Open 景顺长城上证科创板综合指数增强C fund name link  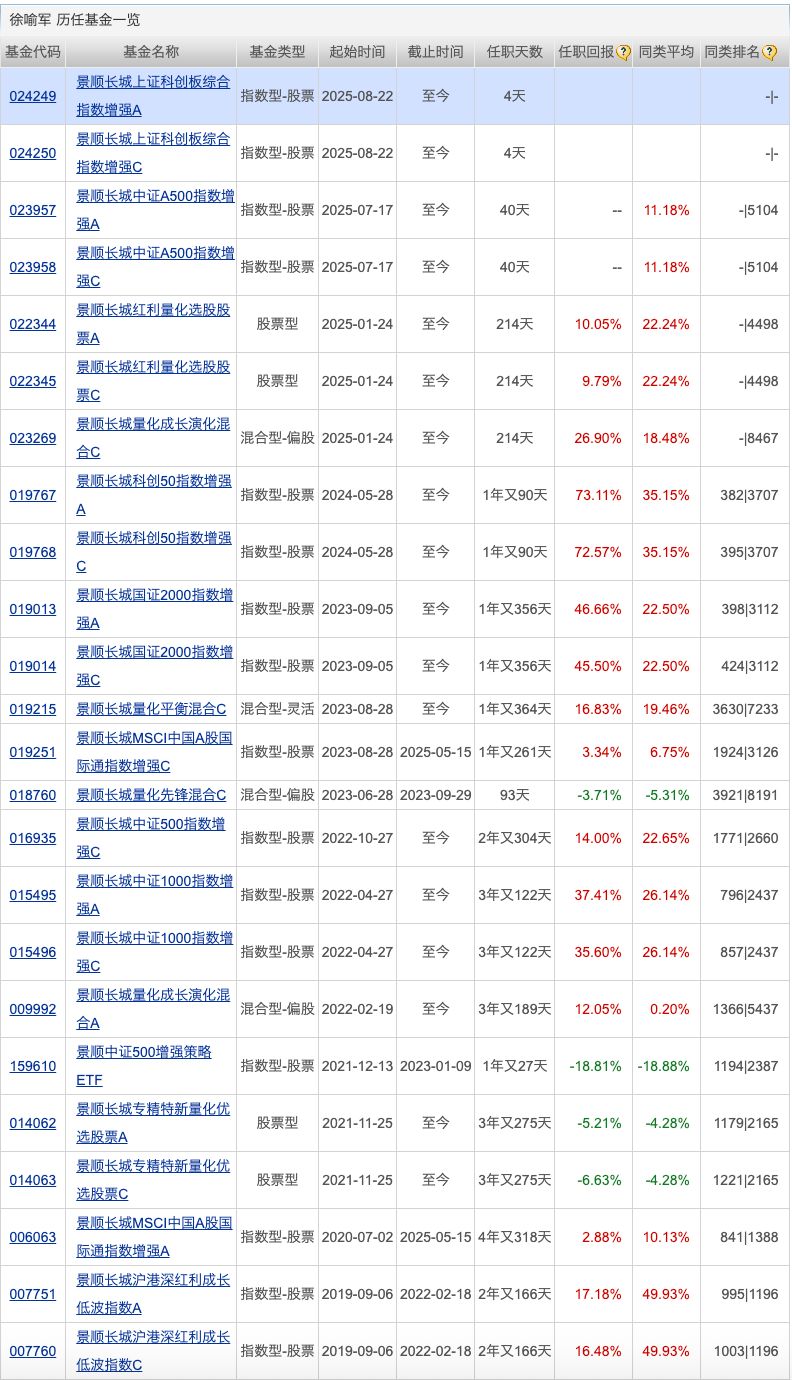[153, 139]
